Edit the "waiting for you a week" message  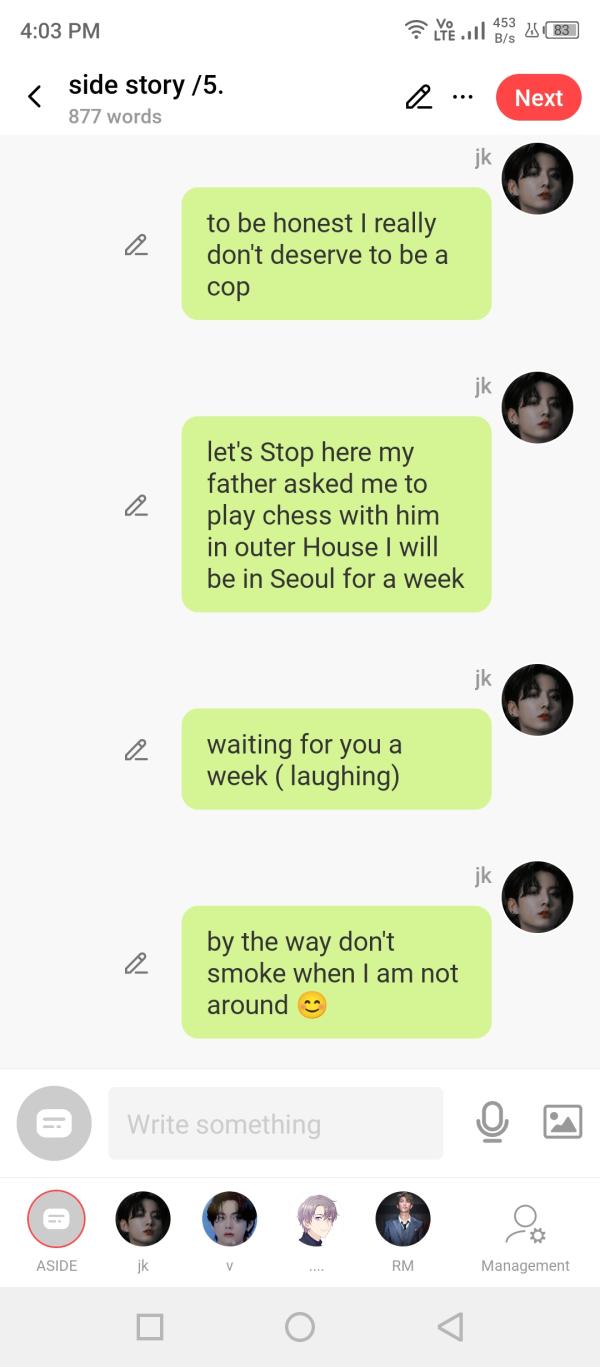pos(136,750)
